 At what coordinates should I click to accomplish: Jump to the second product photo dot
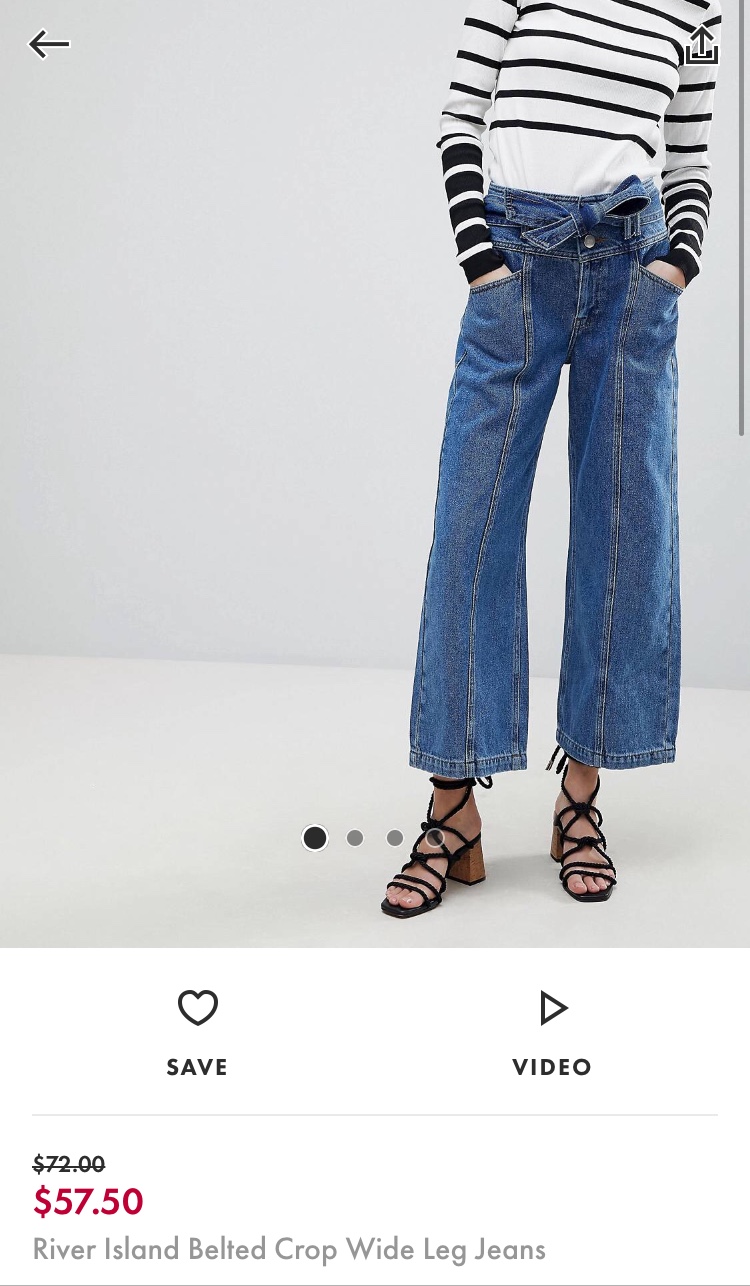pyautogui.click(x=355, y=838)
